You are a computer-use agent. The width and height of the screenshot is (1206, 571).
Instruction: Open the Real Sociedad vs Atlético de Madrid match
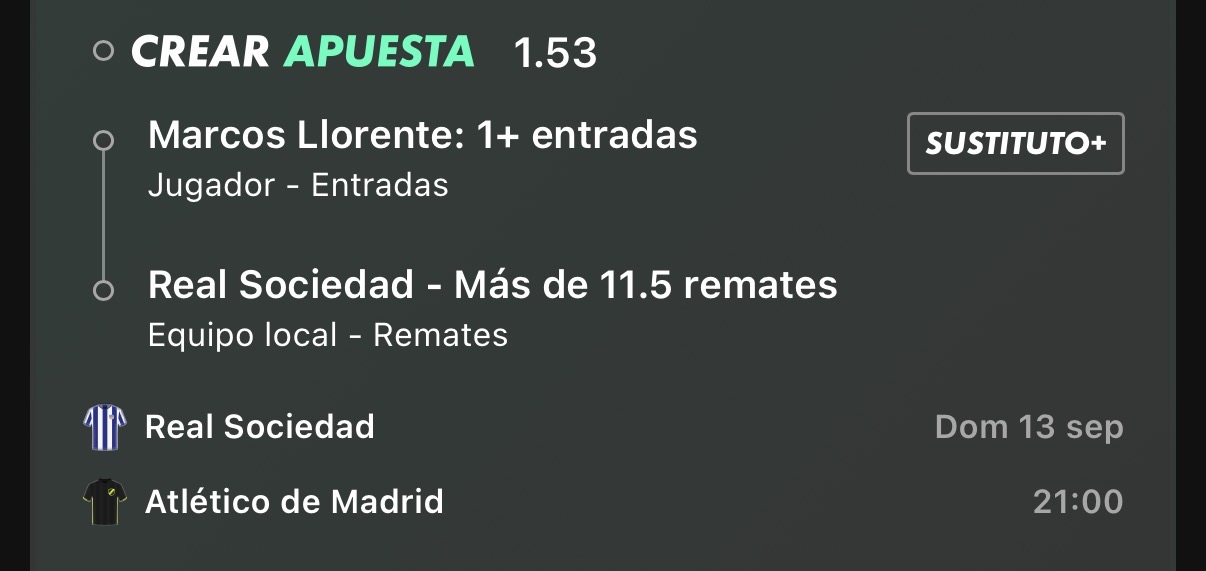603,464
